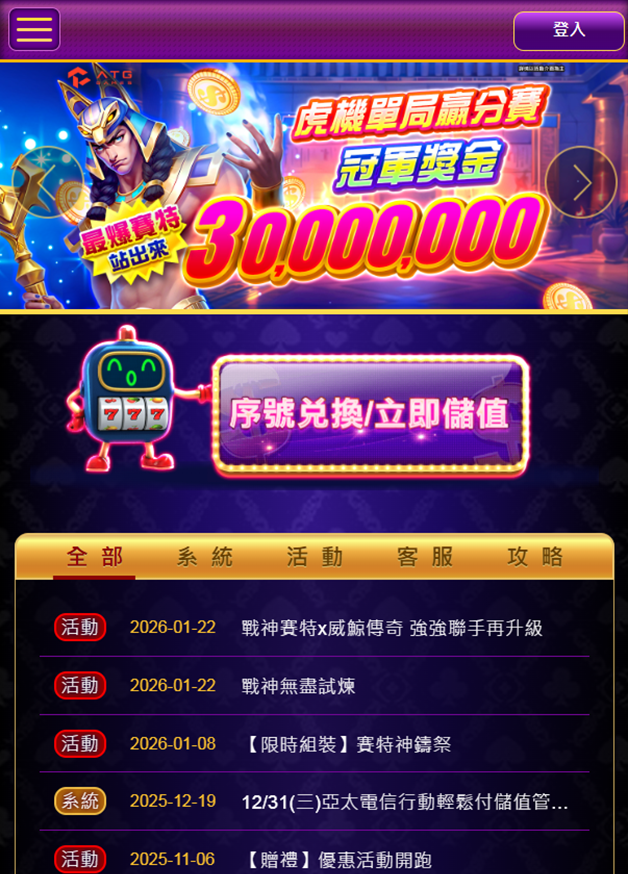
Task: Tap 序號兌換/立即儲值 button
Action: (x=369, y=413)
